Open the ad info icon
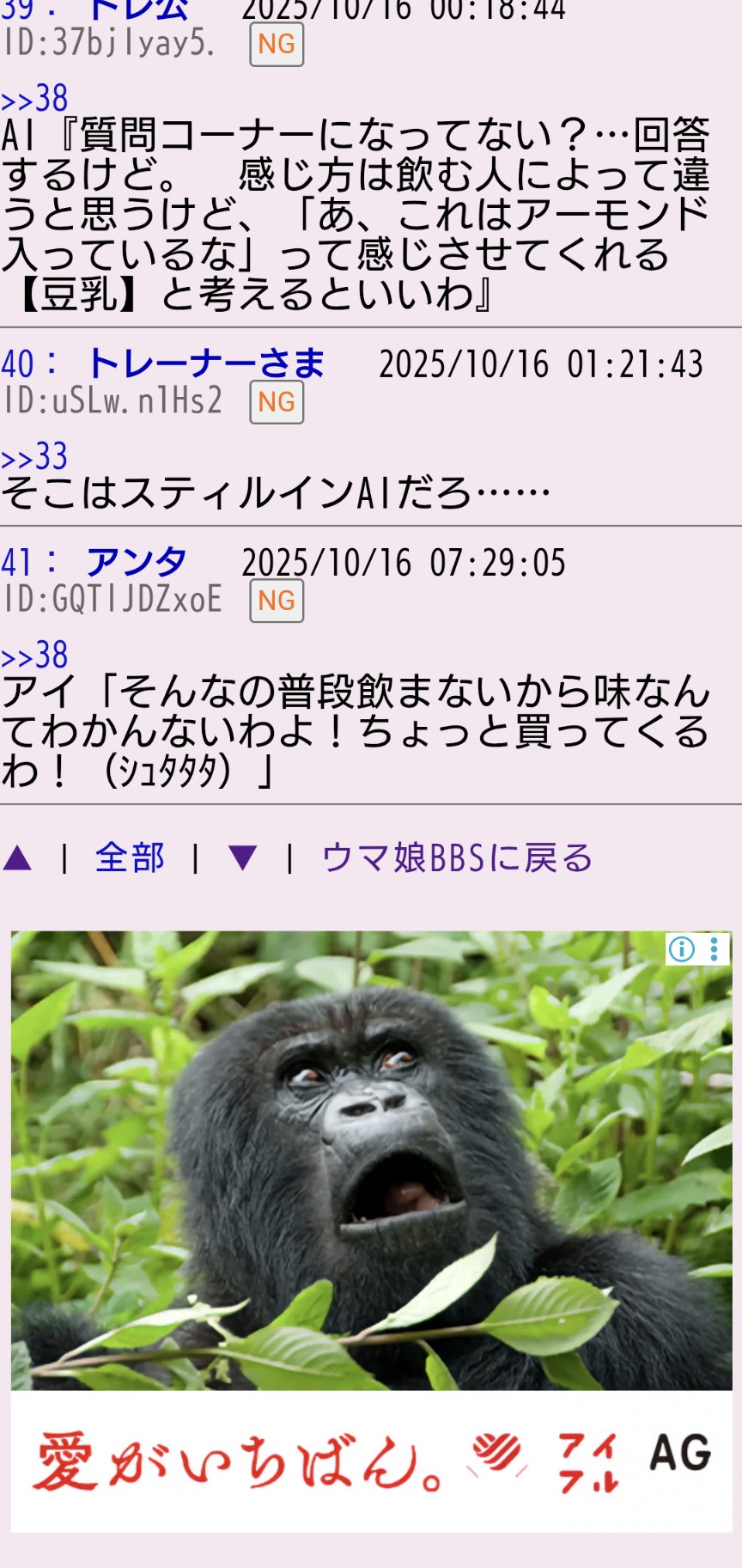 (x=682, y=949)
